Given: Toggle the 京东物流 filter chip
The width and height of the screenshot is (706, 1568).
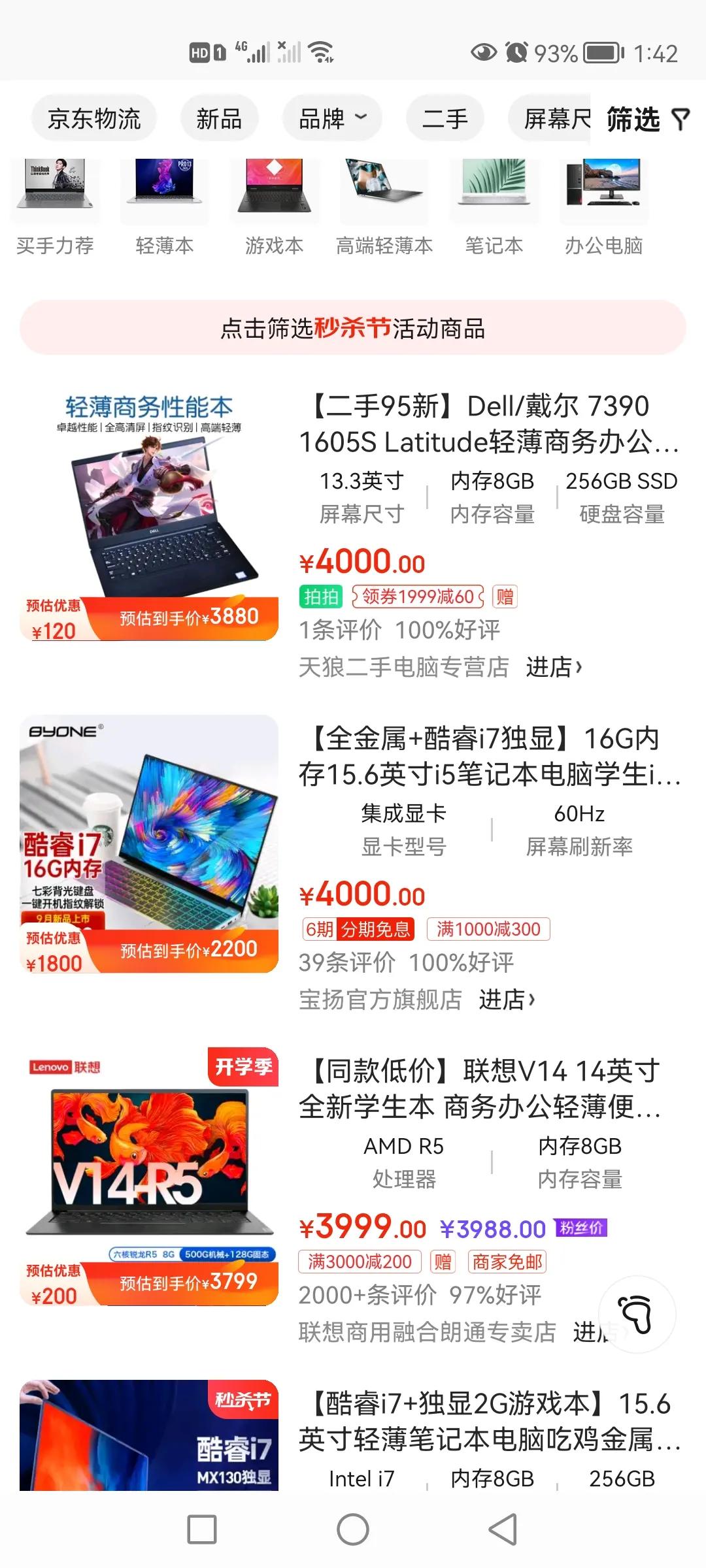Looking at the screenshot, I should pos(94,118).
